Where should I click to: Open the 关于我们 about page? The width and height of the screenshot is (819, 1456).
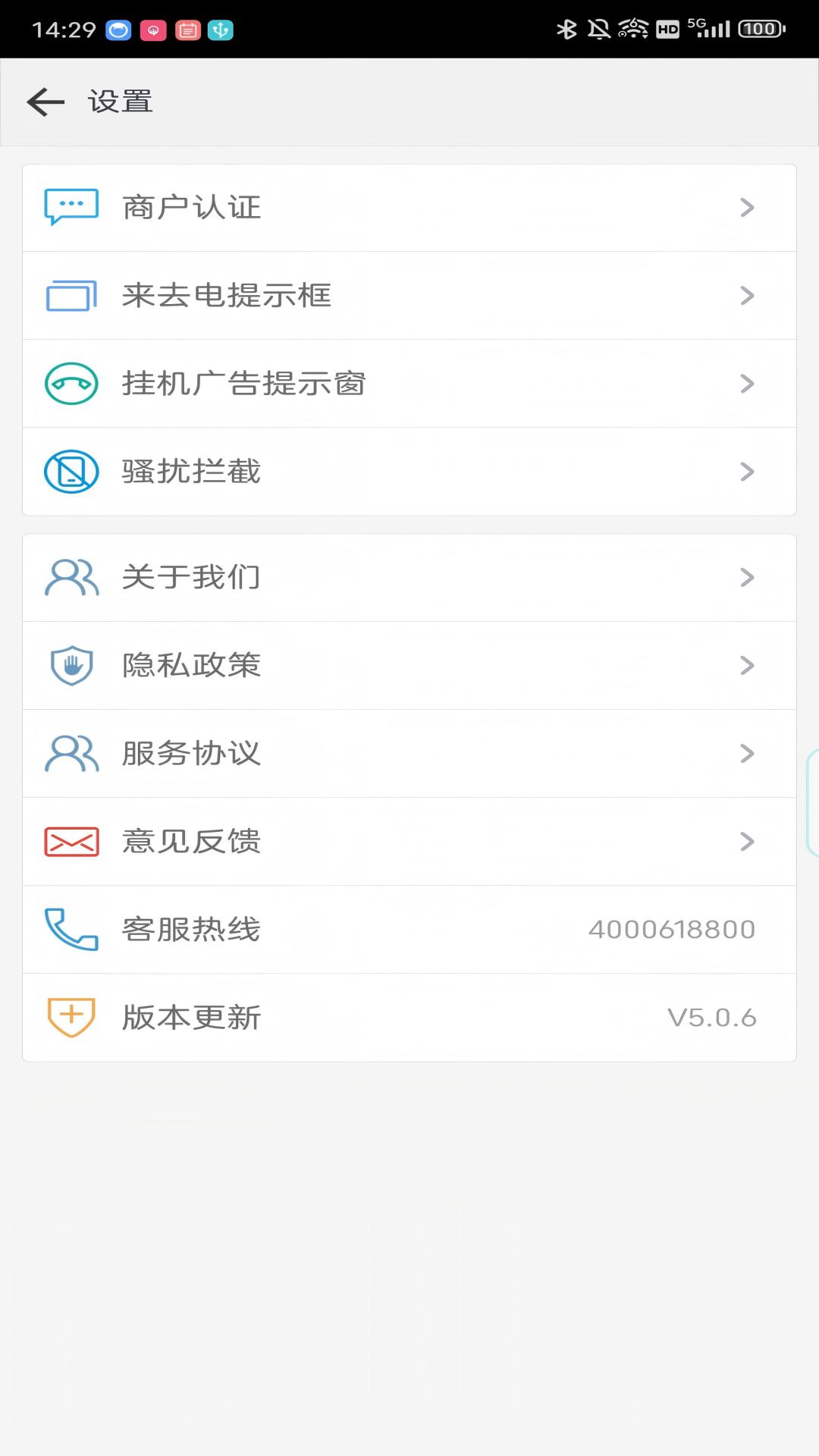point(409,577)
